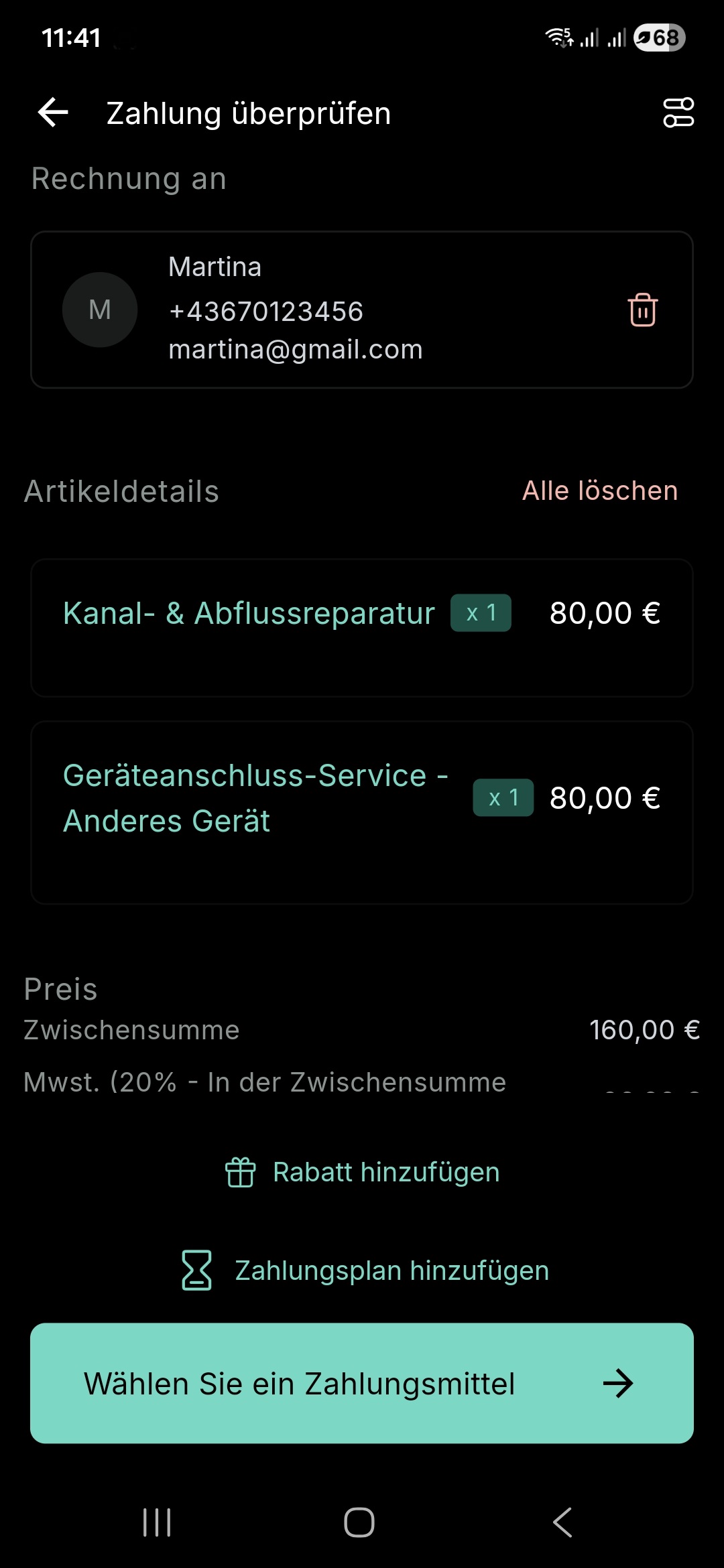Open the Kanal- & Abflussreparatur item
Screen dimensions: 724x1568
(249, 614)
